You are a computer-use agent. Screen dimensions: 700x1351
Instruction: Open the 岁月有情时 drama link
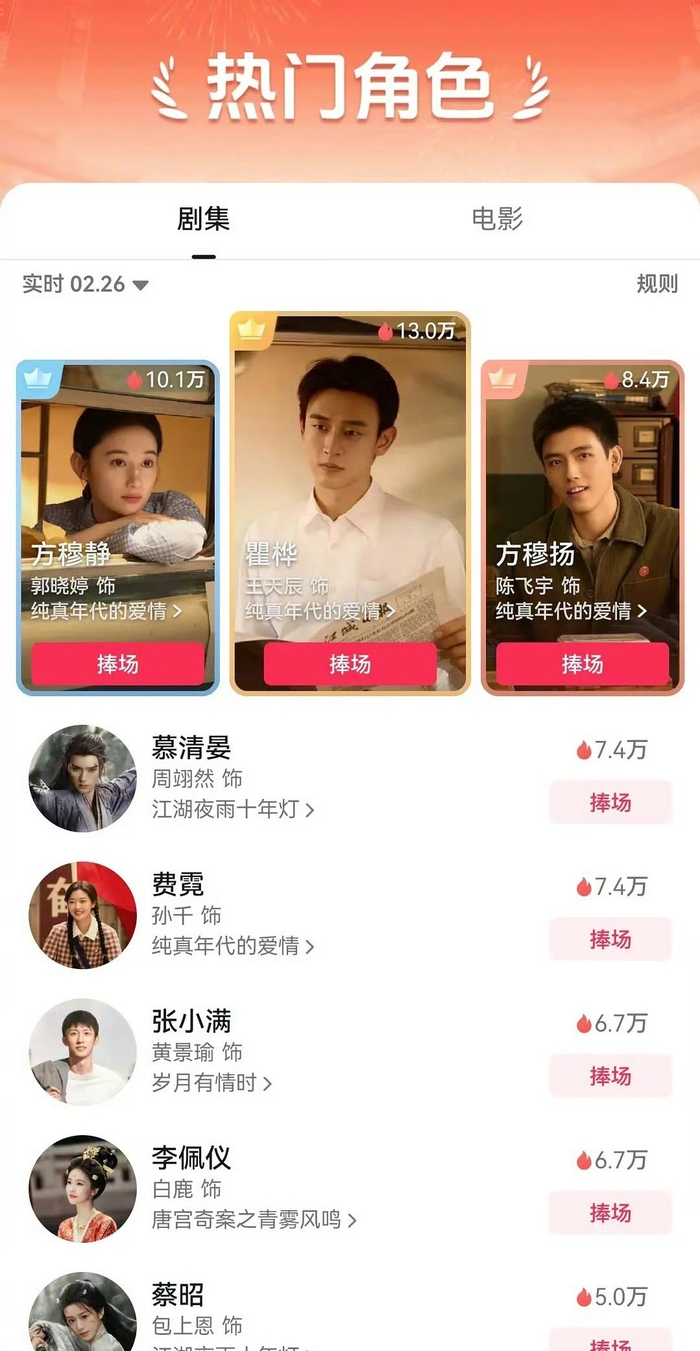click(x=211, y=1082)
